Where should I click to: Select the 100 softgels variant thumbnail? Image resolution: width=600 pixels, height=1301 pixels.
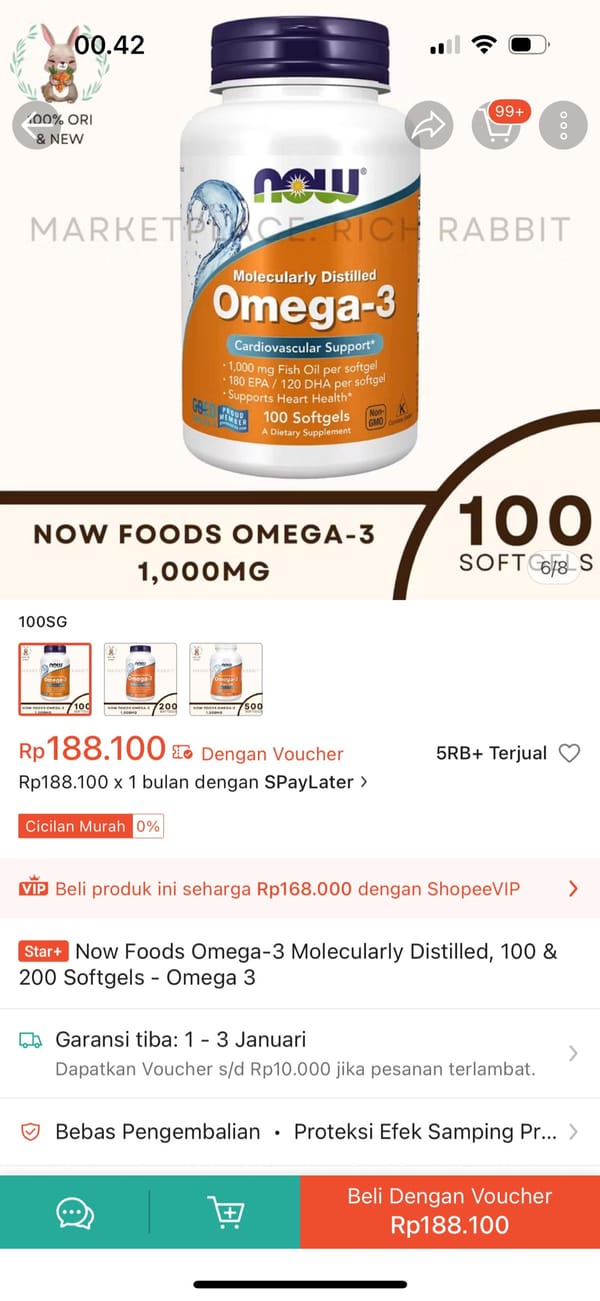point(55,679)
